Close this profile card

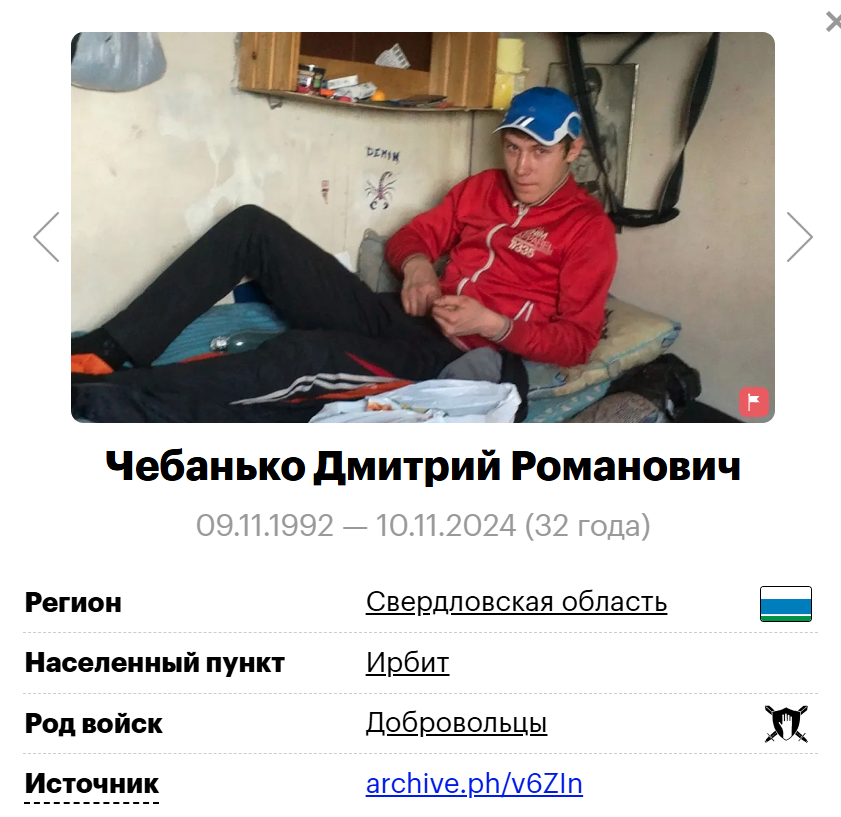point(833,22)
